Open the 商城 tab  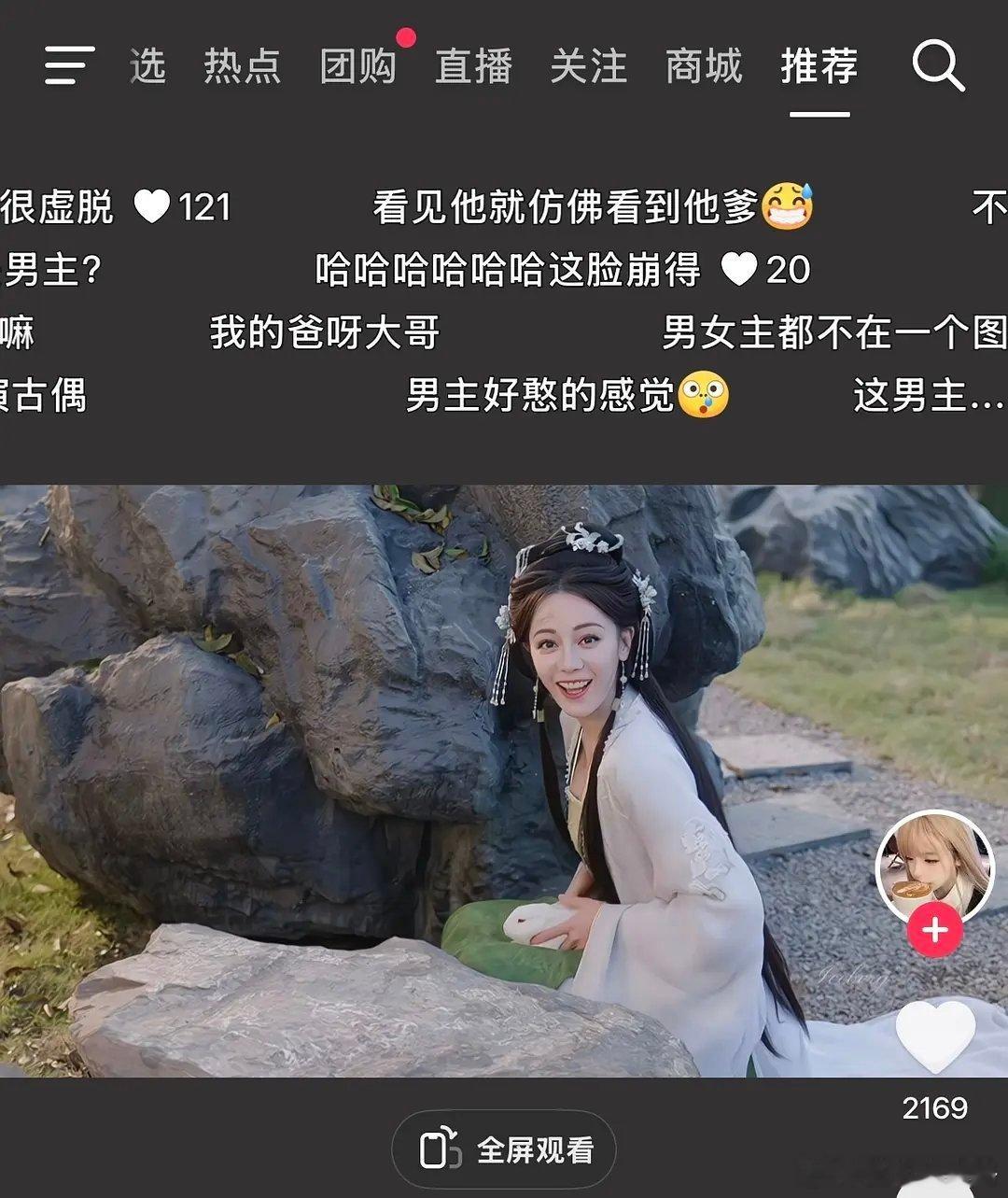coord(703,67)
